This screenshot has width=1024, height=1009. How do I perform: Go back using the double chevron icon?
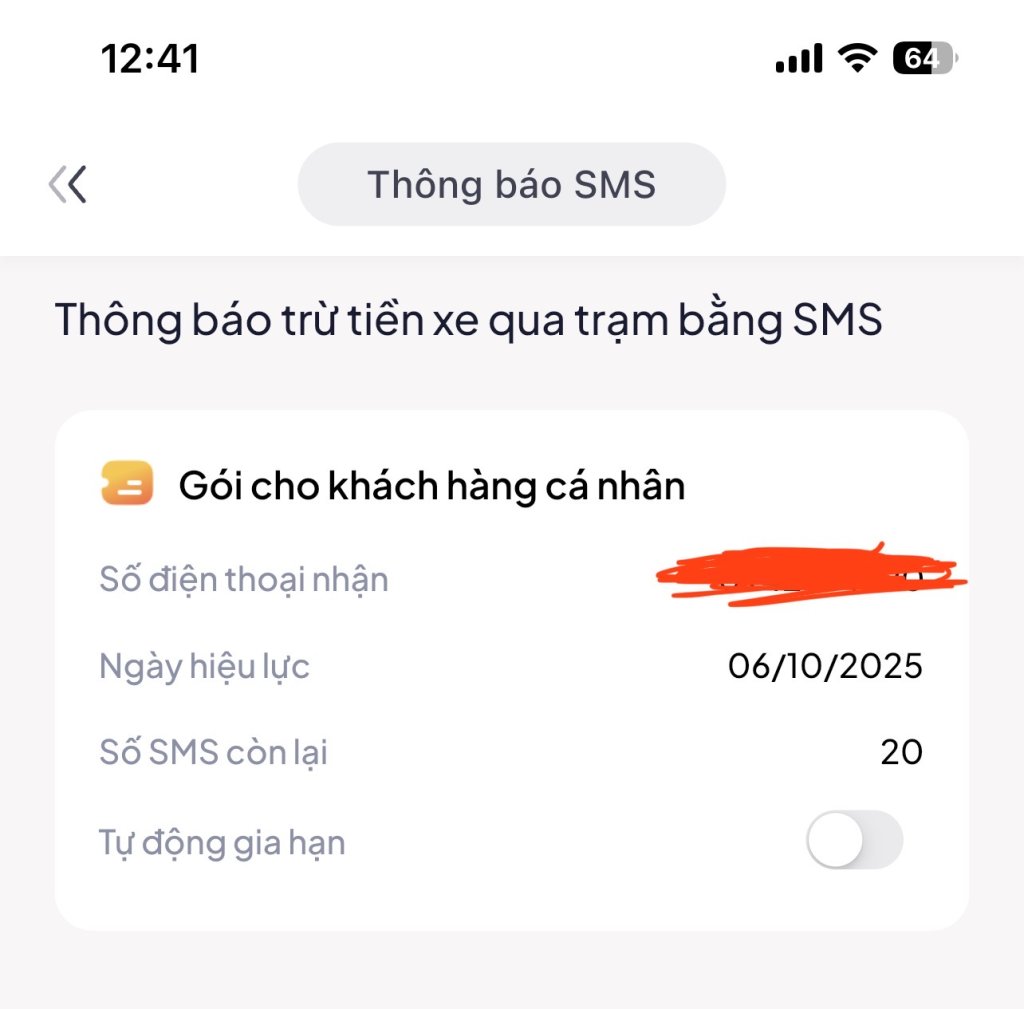(68, 185)
